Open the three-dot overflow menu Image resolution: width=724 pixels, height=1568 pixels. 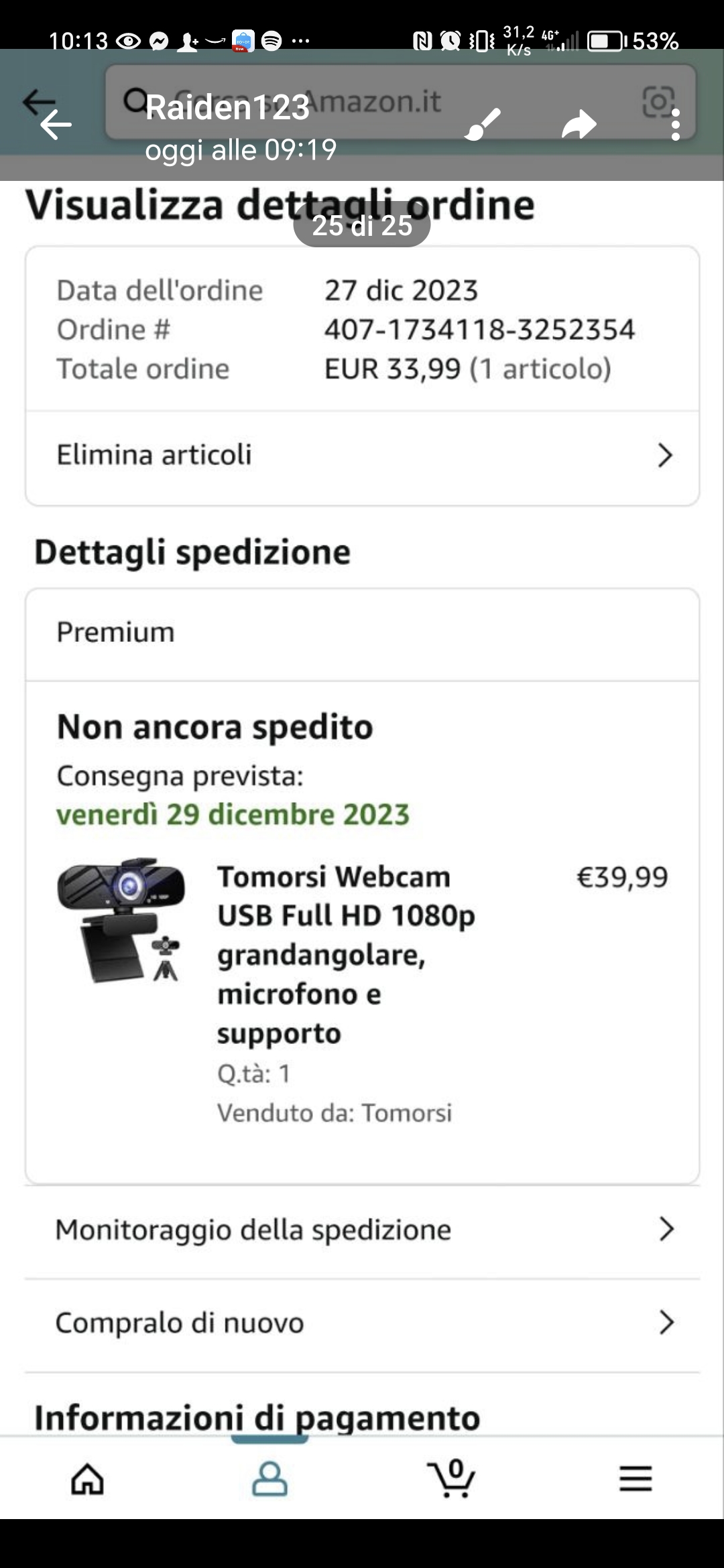pyautogui.click(x=675, y=125)
